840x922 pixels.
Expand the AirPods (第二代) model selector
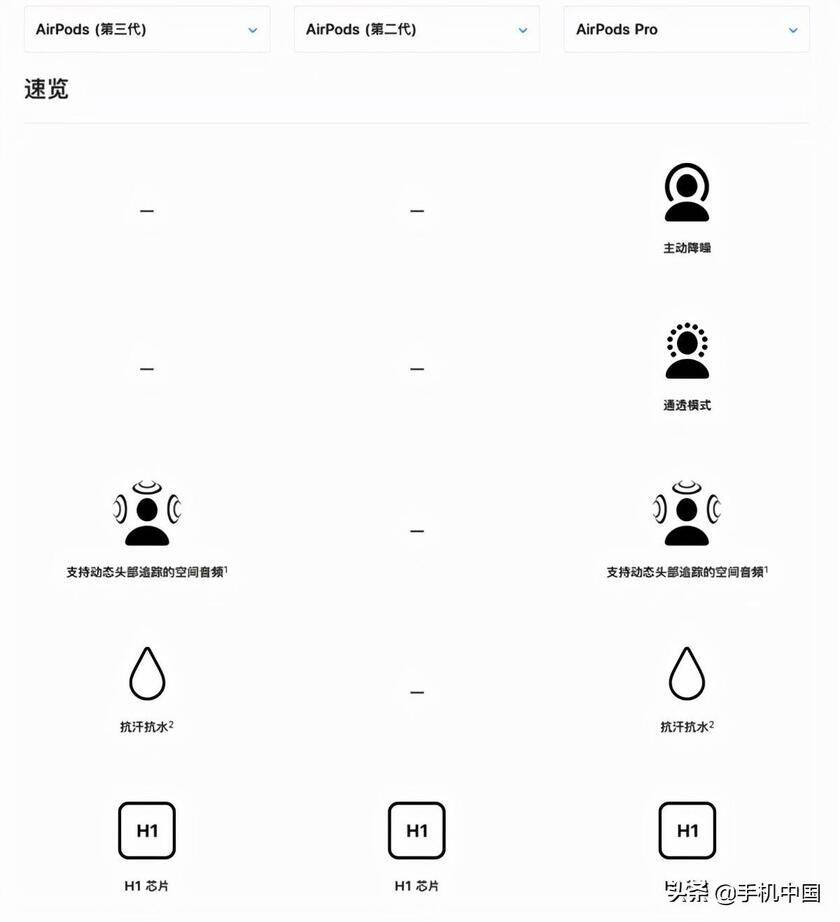click(416, 30)
